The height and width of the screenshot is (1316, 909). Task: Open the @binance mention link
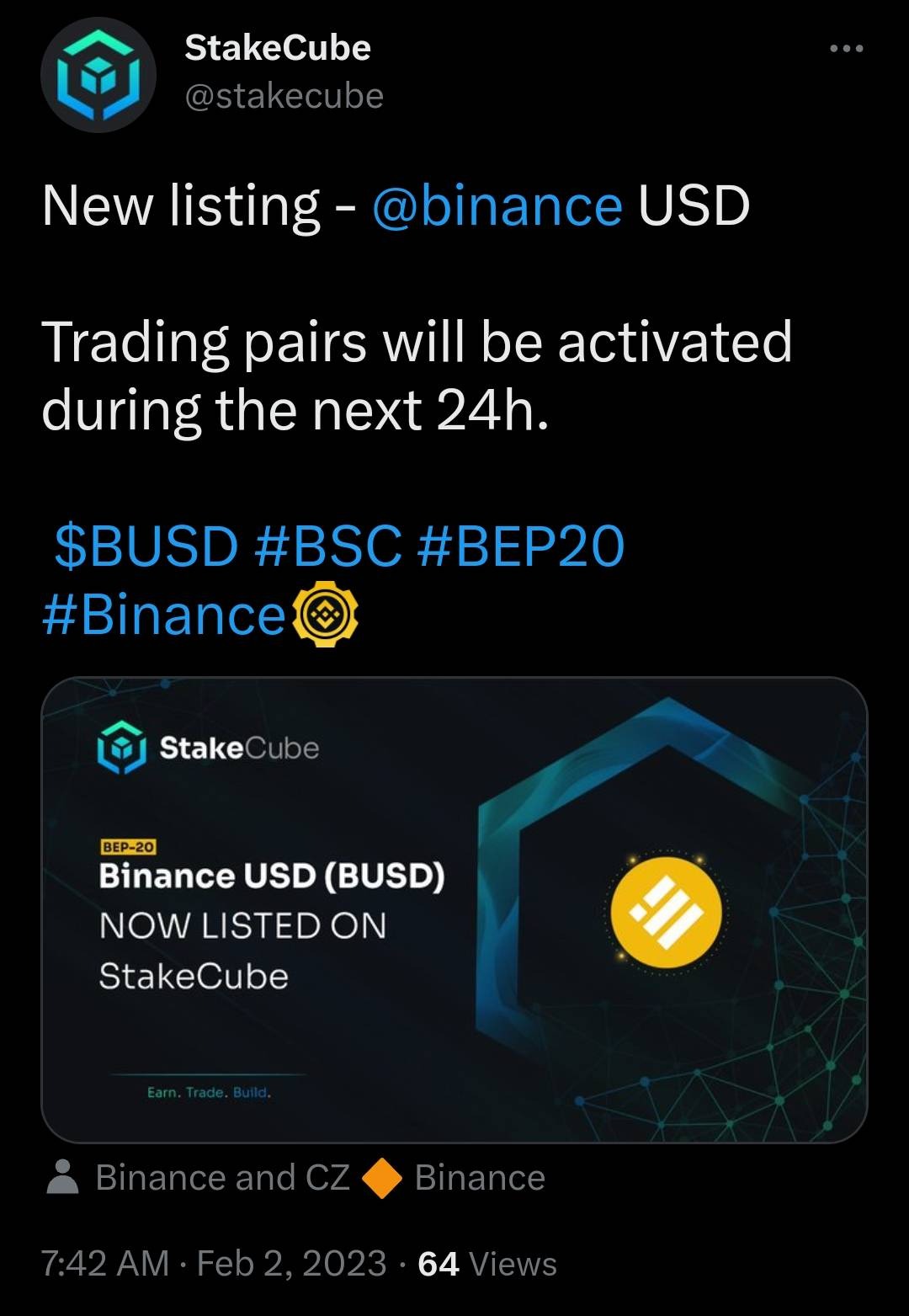(x=496, y=205)
